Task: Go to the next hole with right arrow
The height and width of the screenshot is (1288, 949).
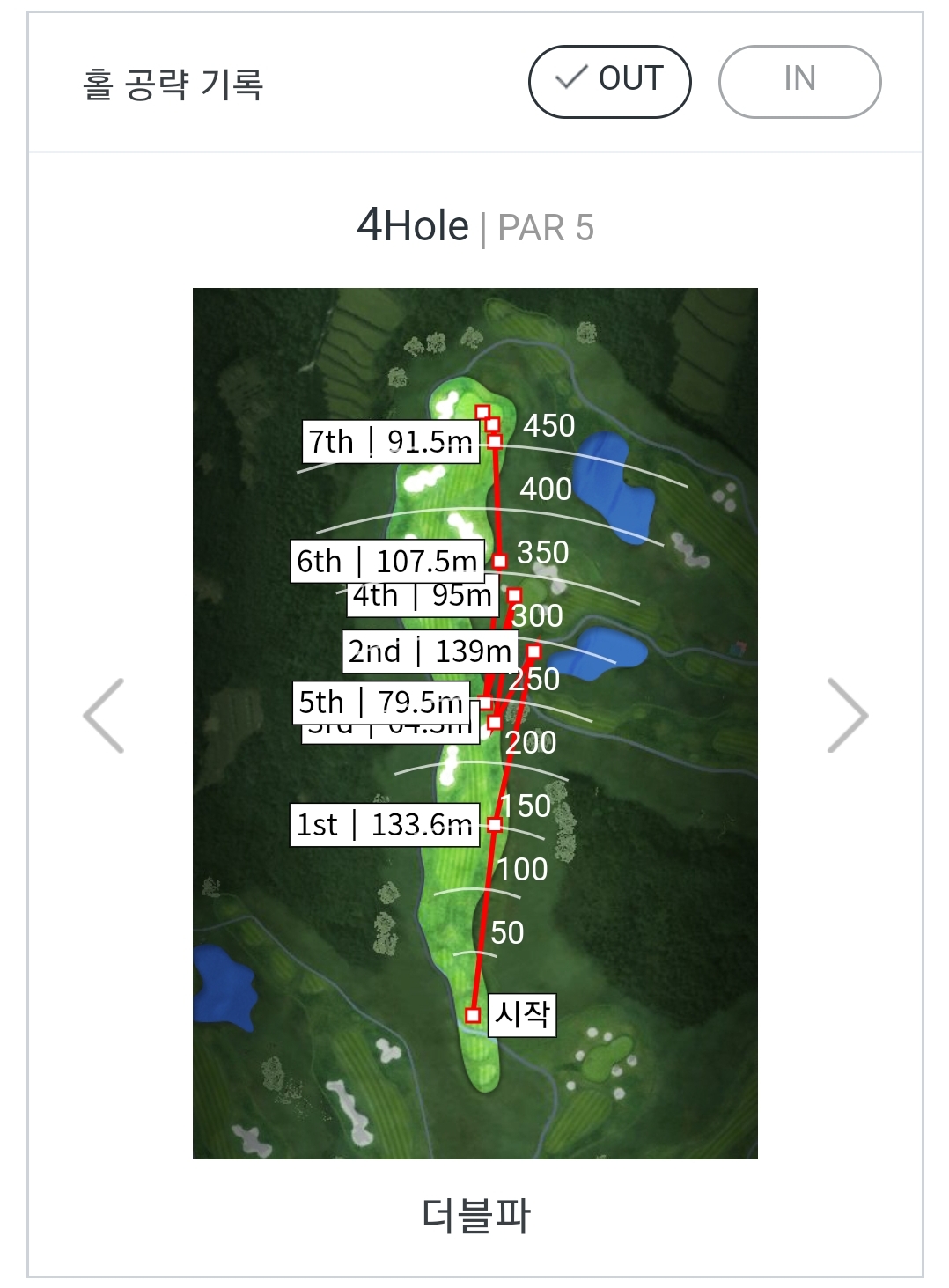Action: pos(847,716)
